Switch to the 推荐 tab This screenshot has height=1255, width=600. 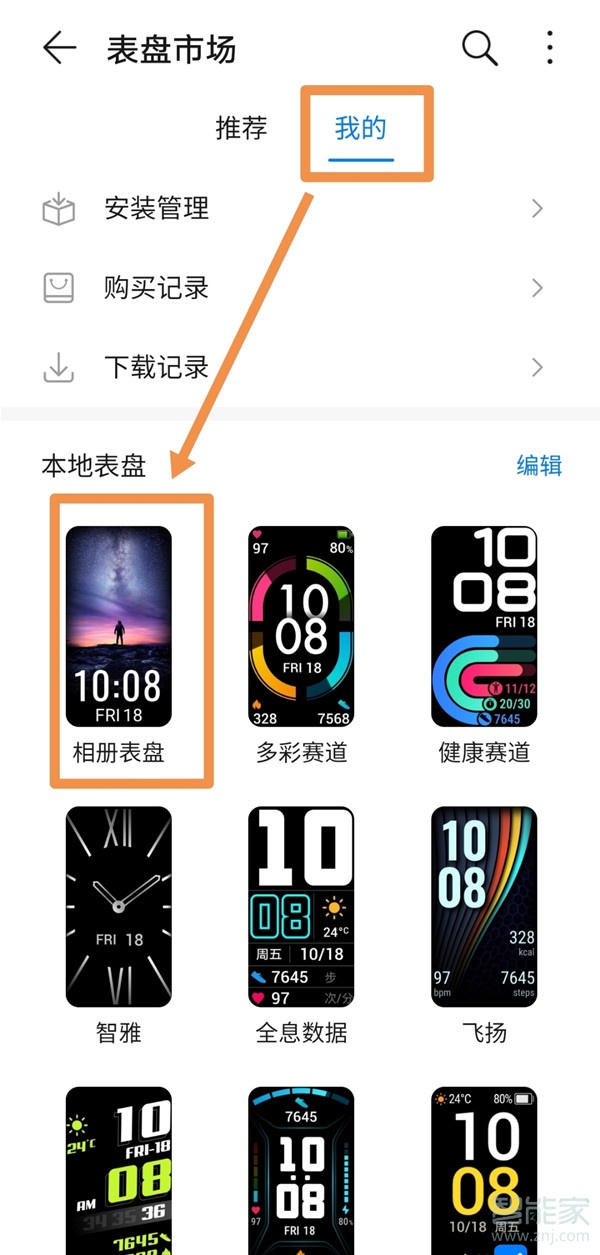pyautogui.click(x=242, y=128)
